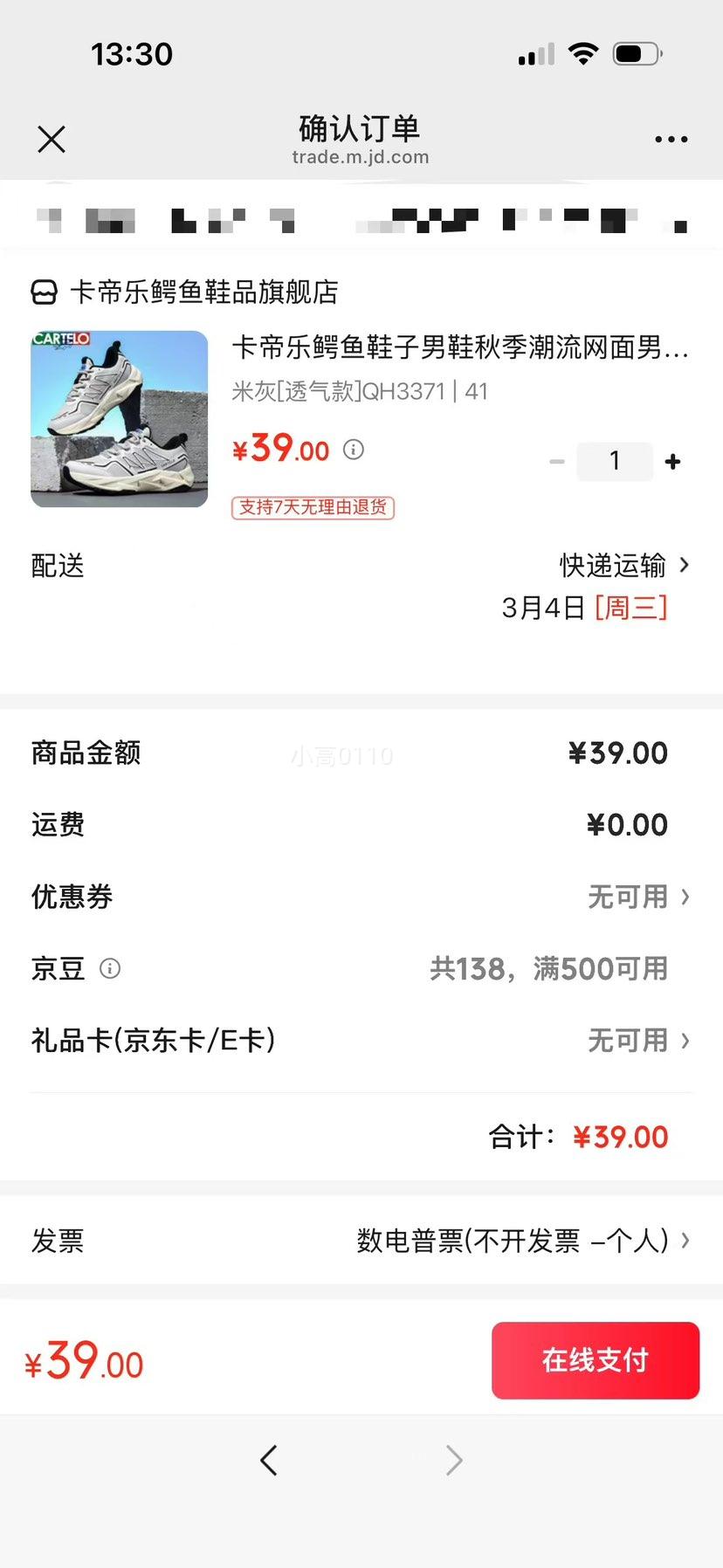
Task: Edit the 发票 invoice settings
Action: point(522,1241)
